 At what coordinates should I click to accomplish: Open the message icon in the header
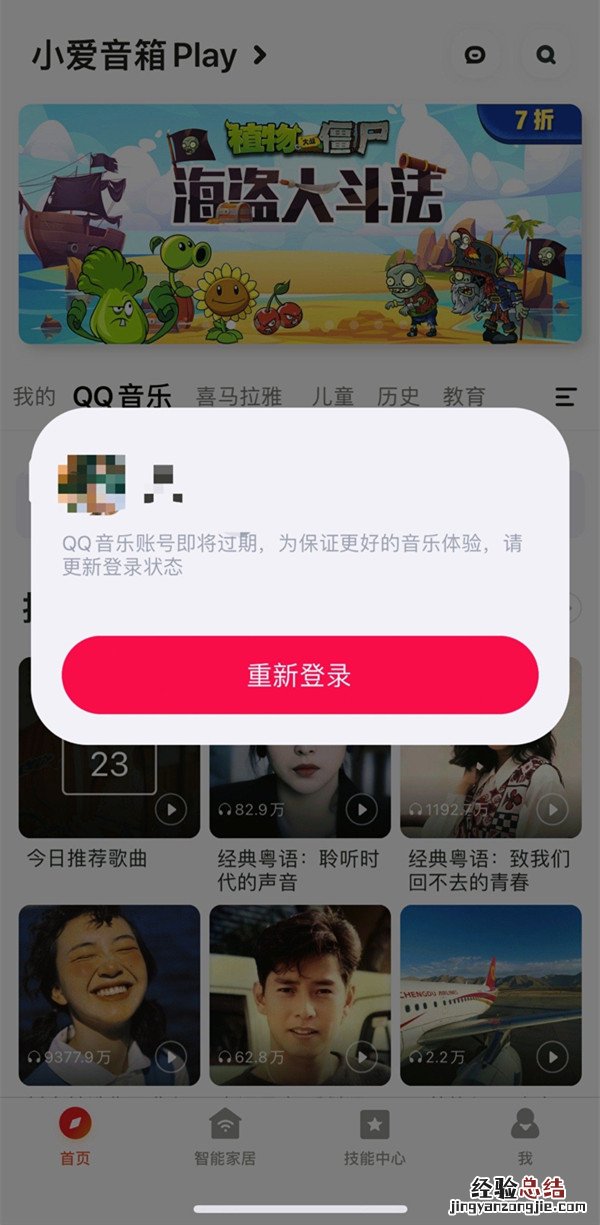click(x=475, y=56)
